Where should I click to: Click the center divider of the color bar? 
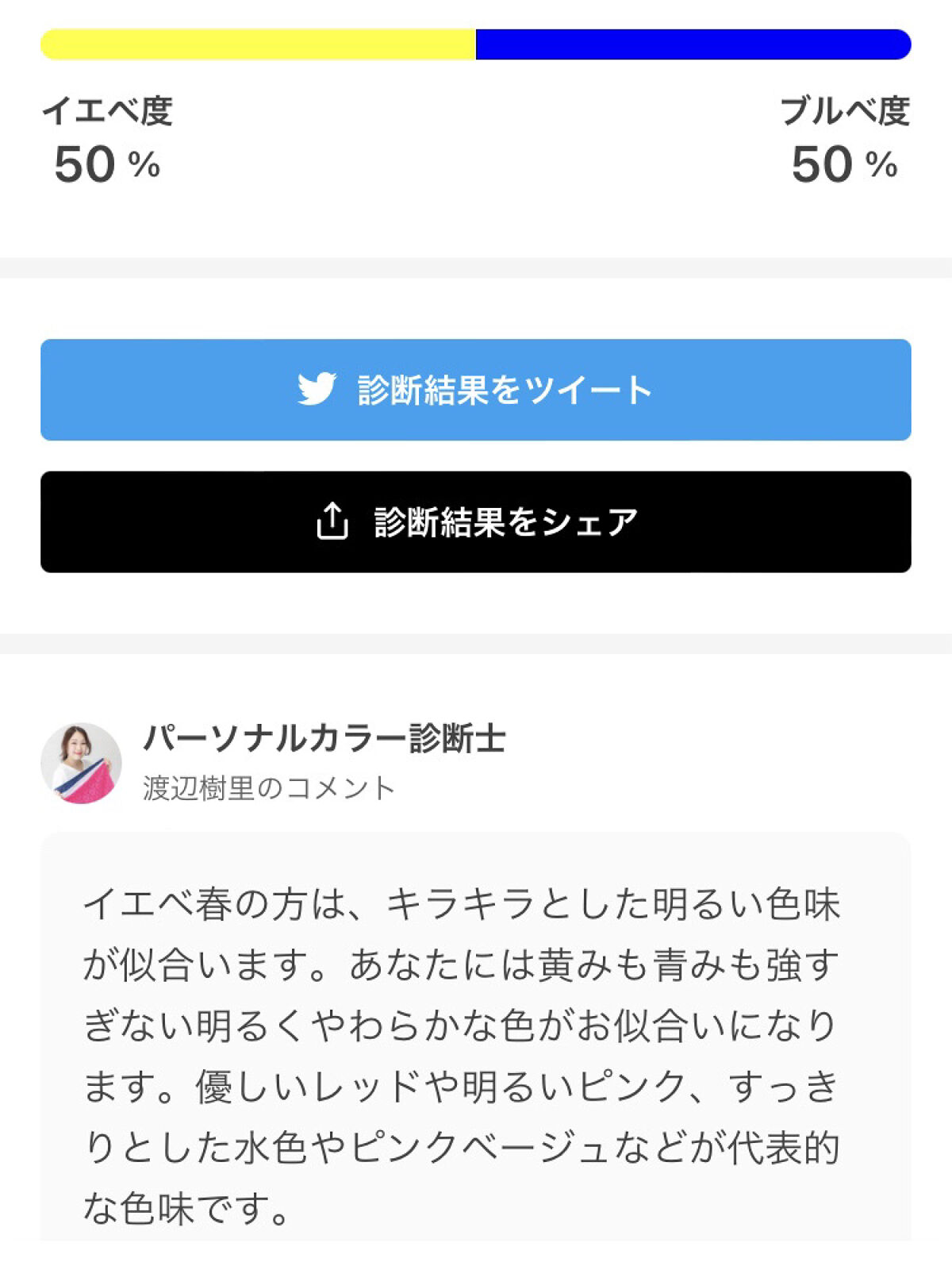pos(476,45)
